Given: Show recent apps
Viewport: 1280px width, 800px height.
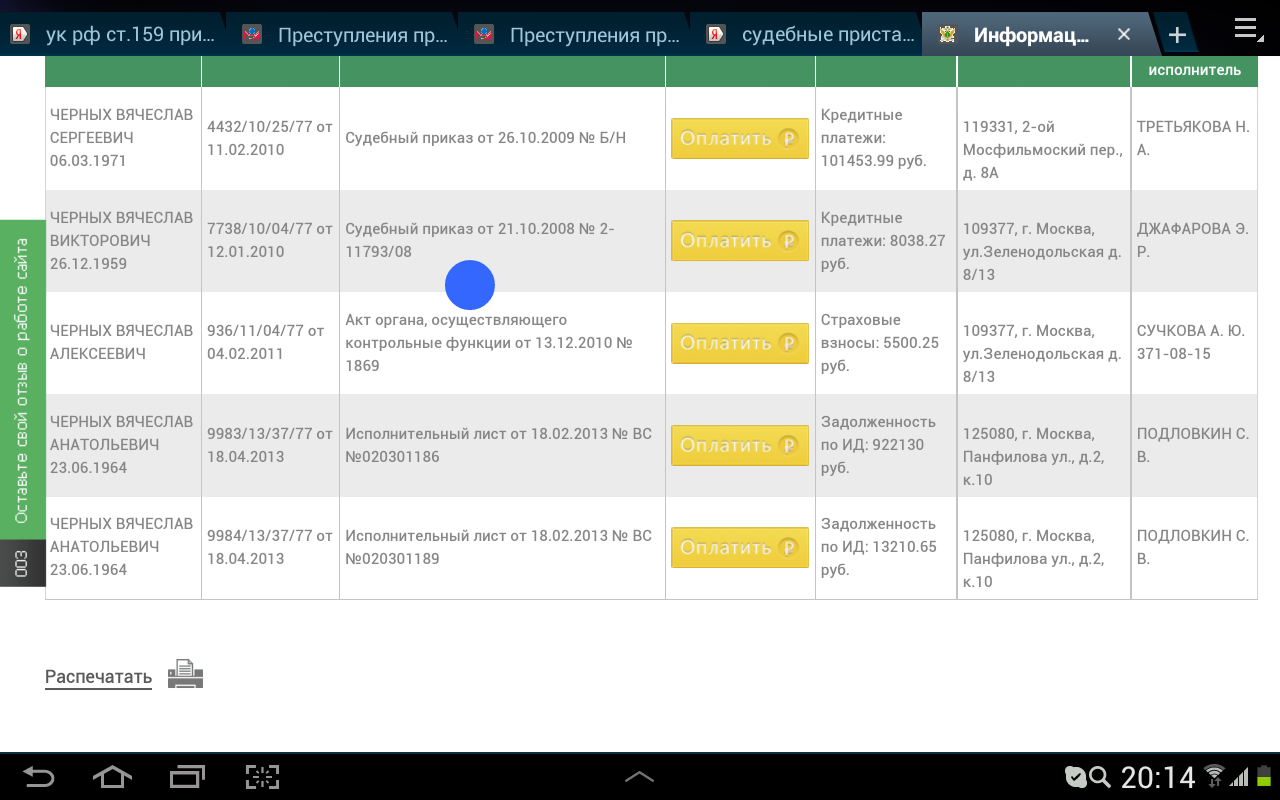Looking at the screenshot, I should [x=187, y=777].
